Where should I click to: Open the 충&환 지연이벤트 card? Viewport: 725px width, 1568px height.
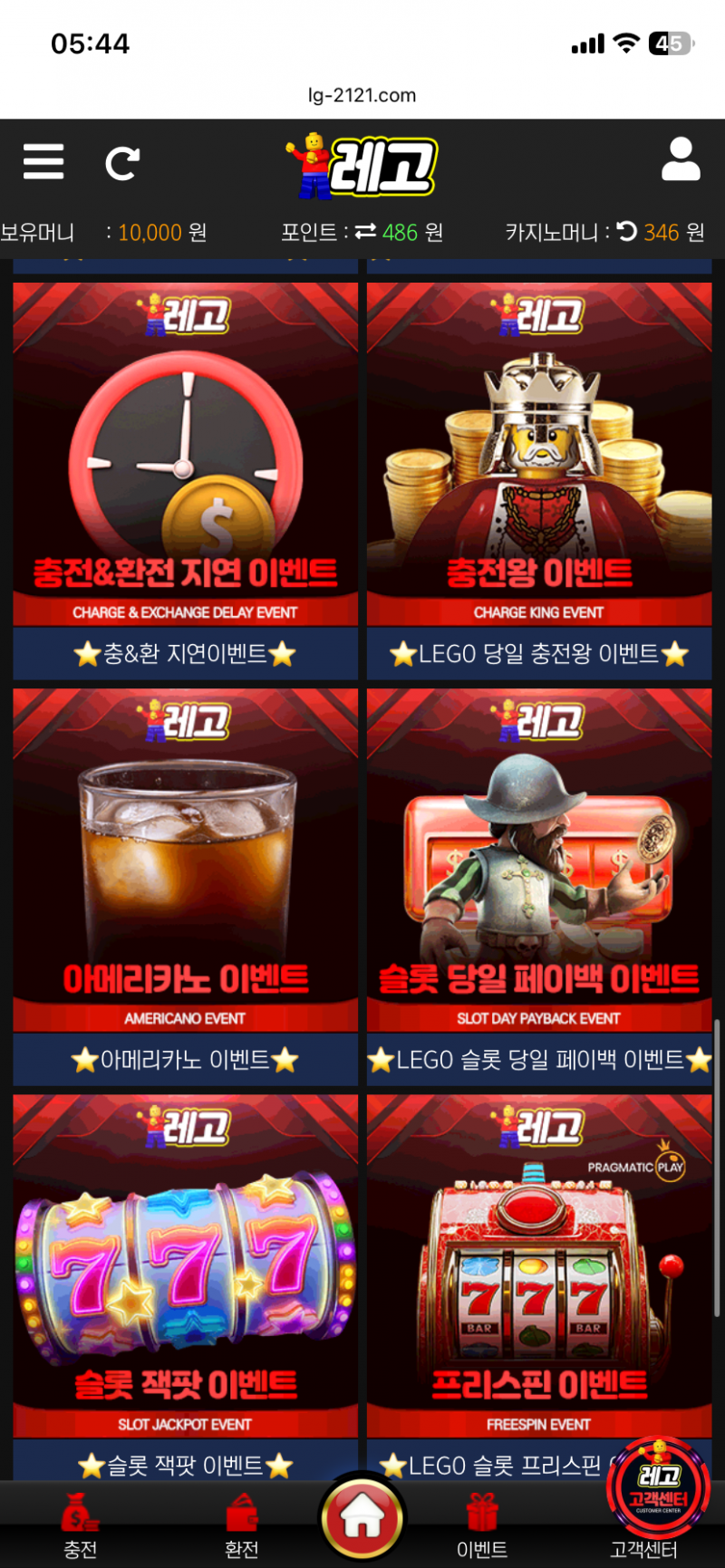point(186,480)
